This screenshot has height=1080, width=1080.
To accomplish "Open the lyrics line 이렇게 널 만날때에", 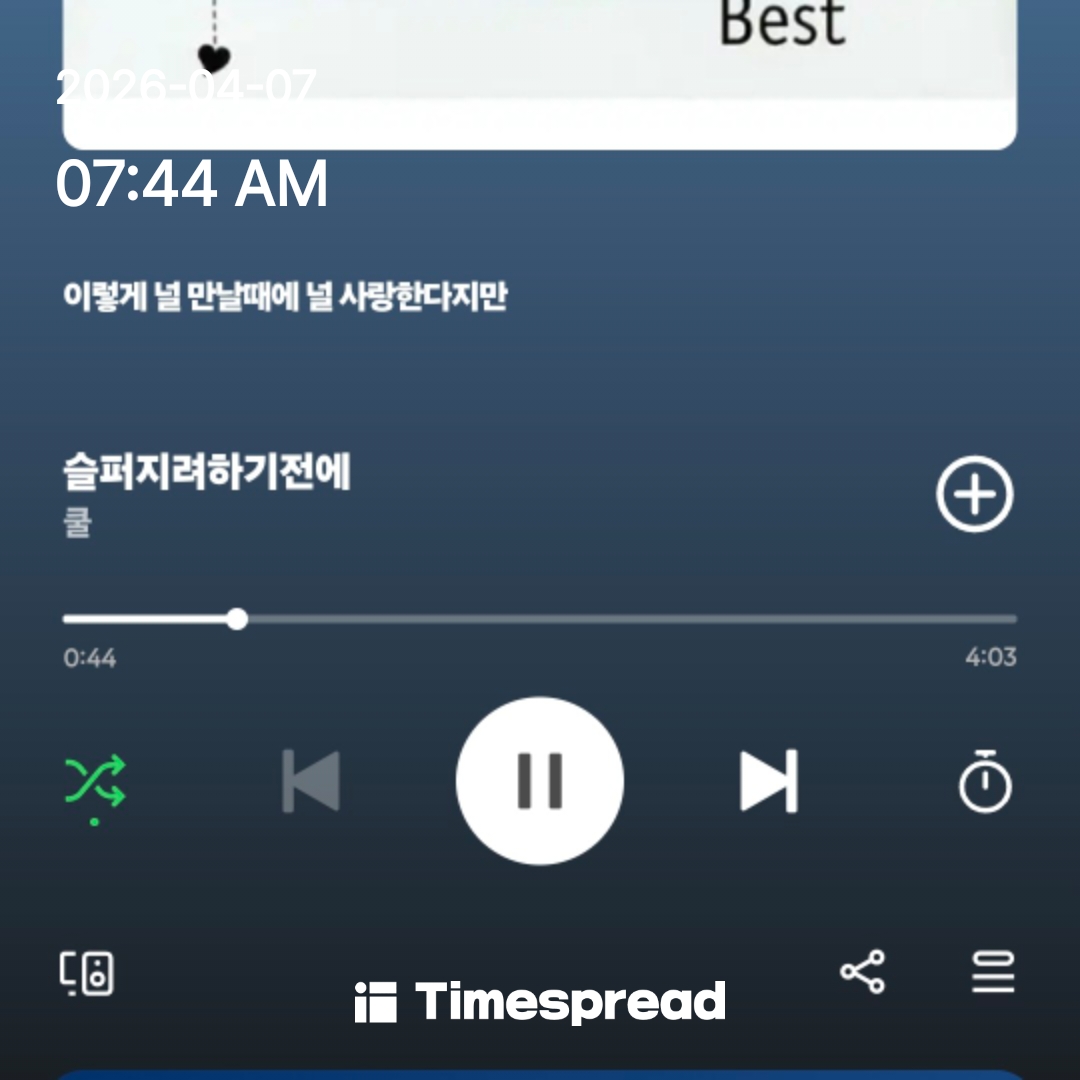I will click(285, 297).
